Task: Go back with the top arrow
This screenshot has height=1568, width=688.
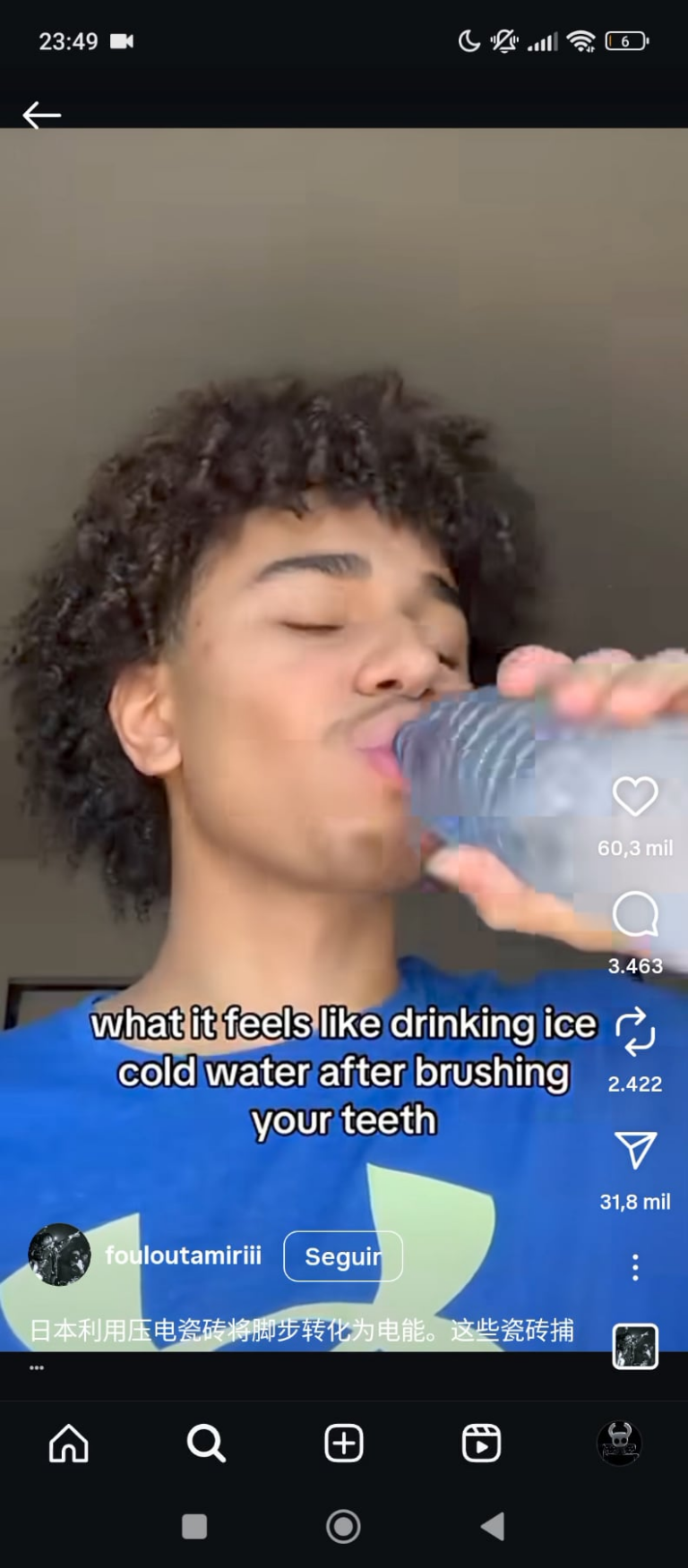Action: click(41, 115)
